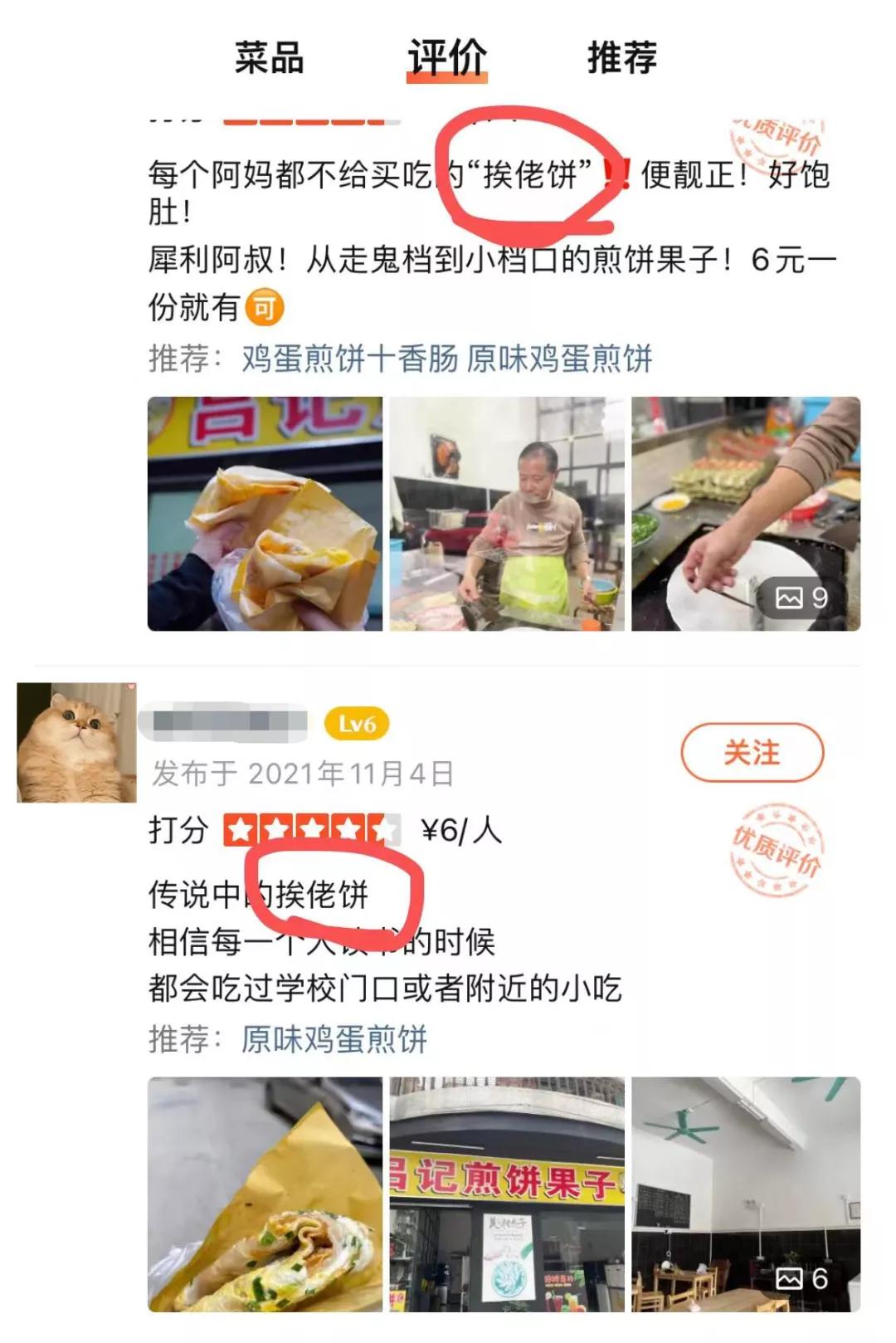
Task: Tap the red double-exclamation emoji
Action: point(616,172)
